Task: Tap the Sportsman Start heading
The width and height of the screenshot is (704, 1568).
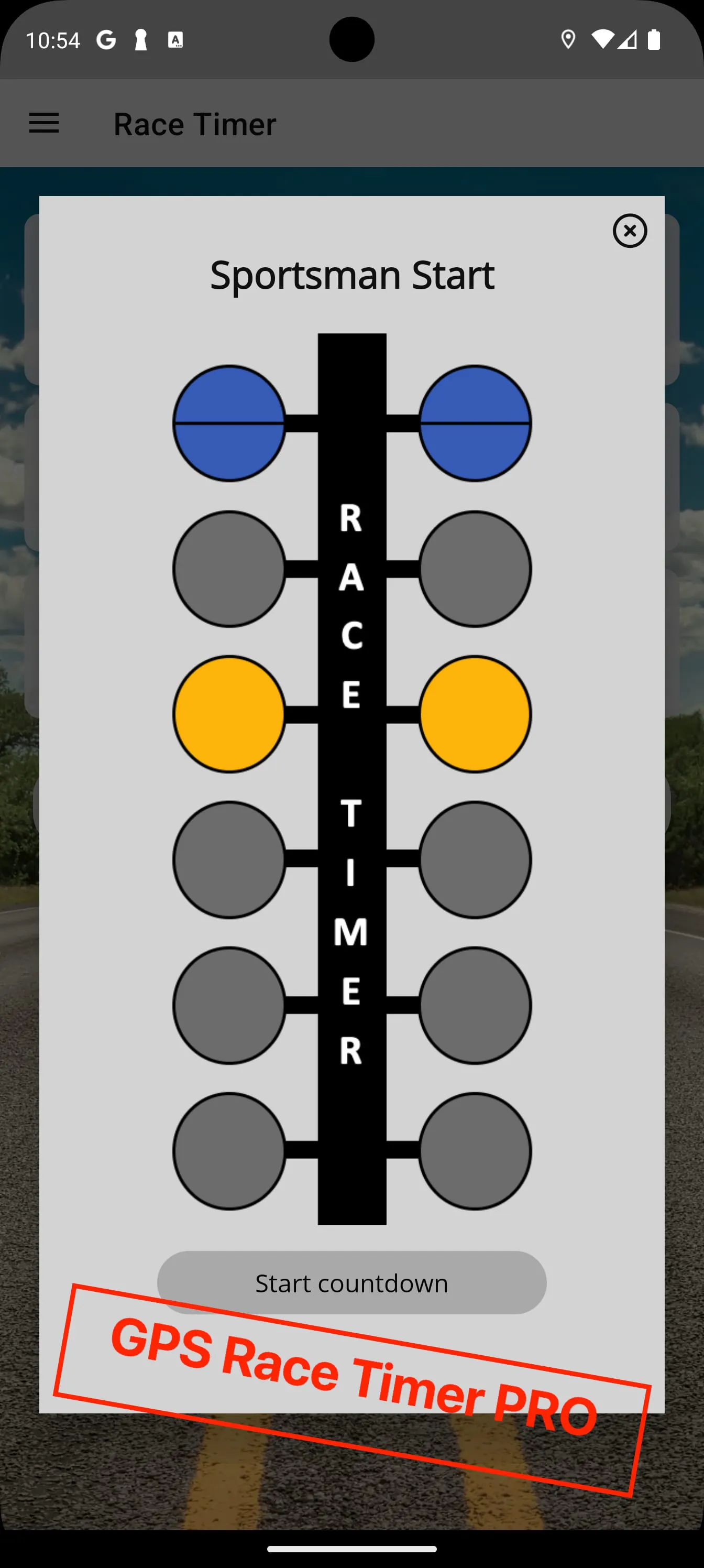Action: click(x=351, y=275)
